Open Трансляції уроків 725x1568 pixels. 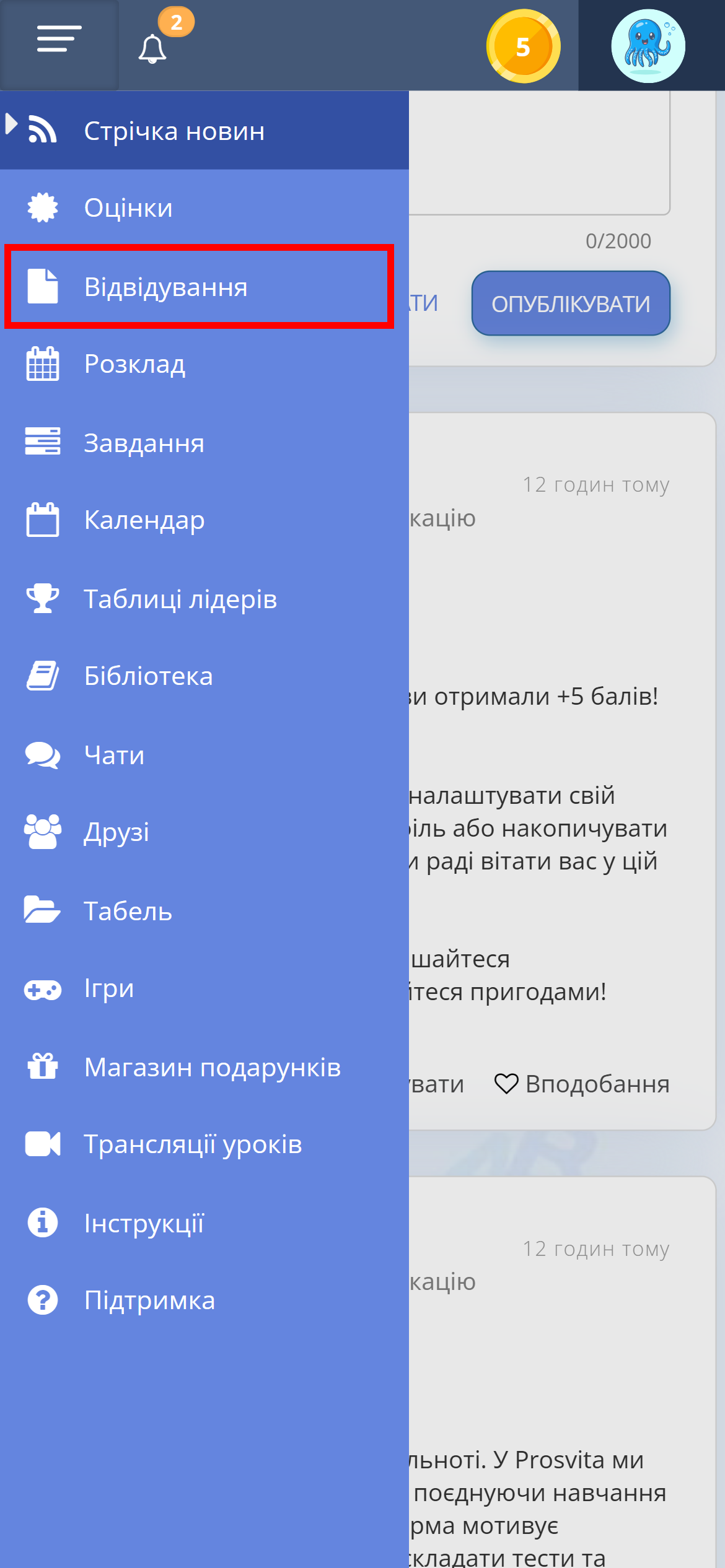[x=193, y=1144]
